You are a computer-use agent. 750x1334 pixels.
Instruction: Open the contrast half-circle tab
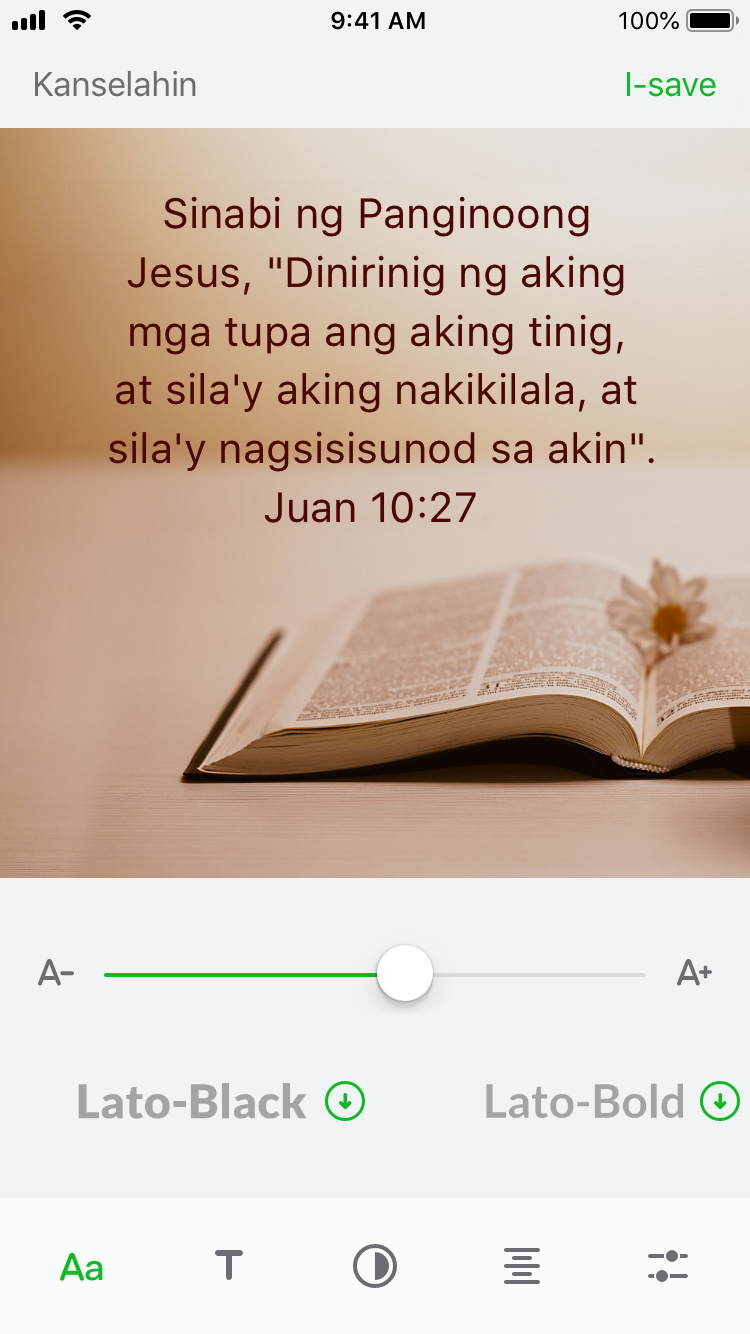[x=375, y=1266]
